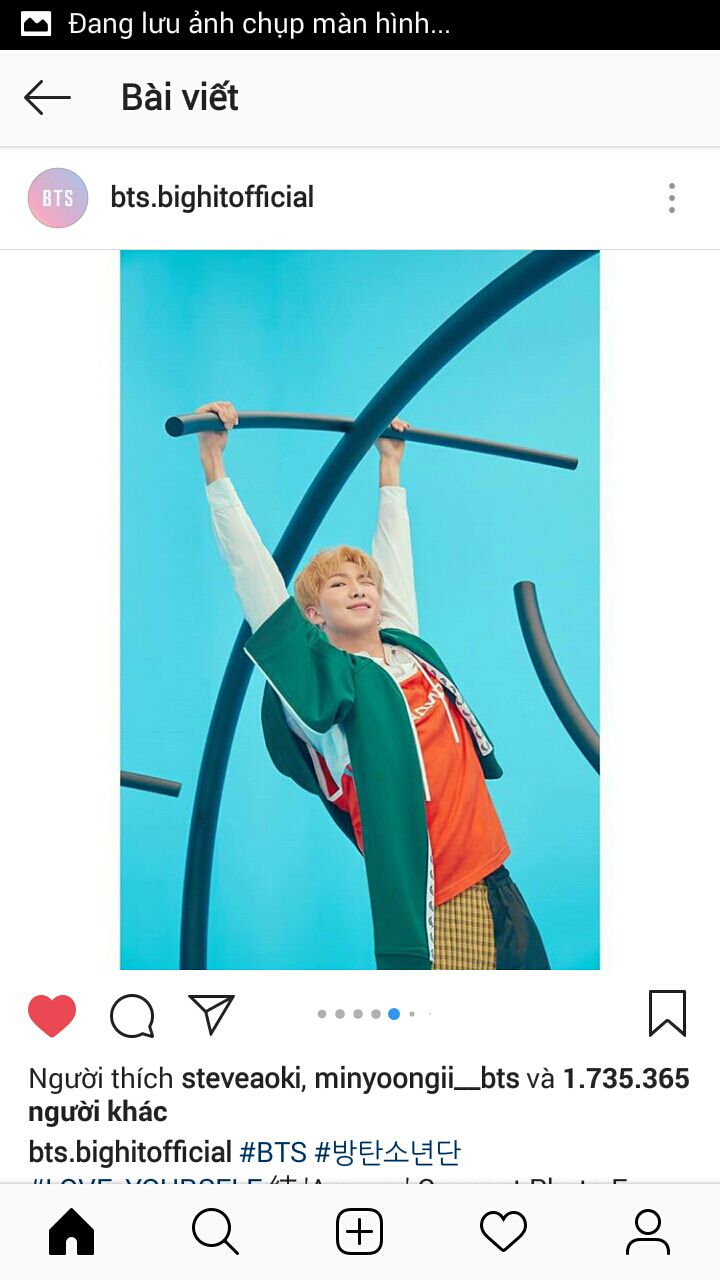Open the #BTS hashtag
This screenshot has width=720, height=1280.
coord(272,1152)
